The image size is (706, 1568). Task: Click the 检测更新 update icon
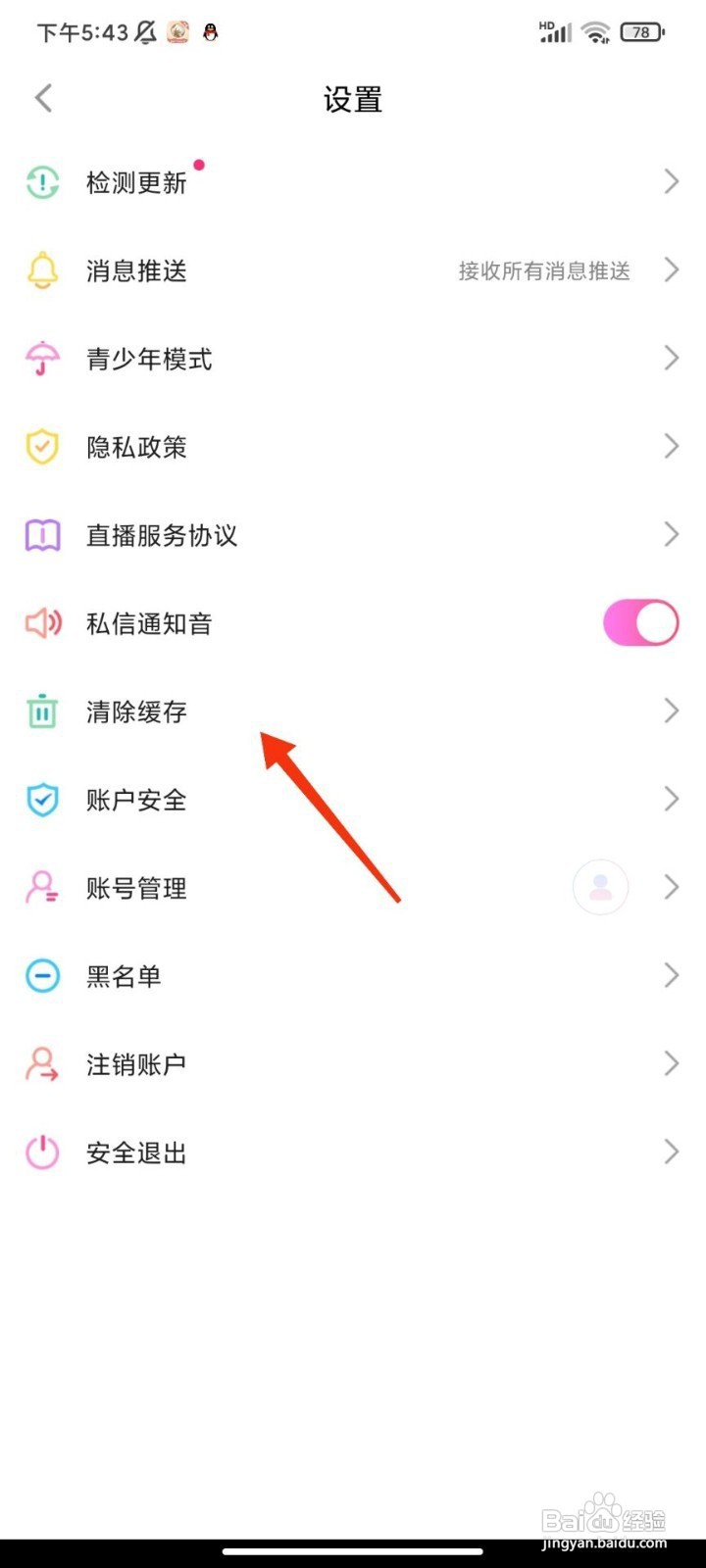[41, 182]
